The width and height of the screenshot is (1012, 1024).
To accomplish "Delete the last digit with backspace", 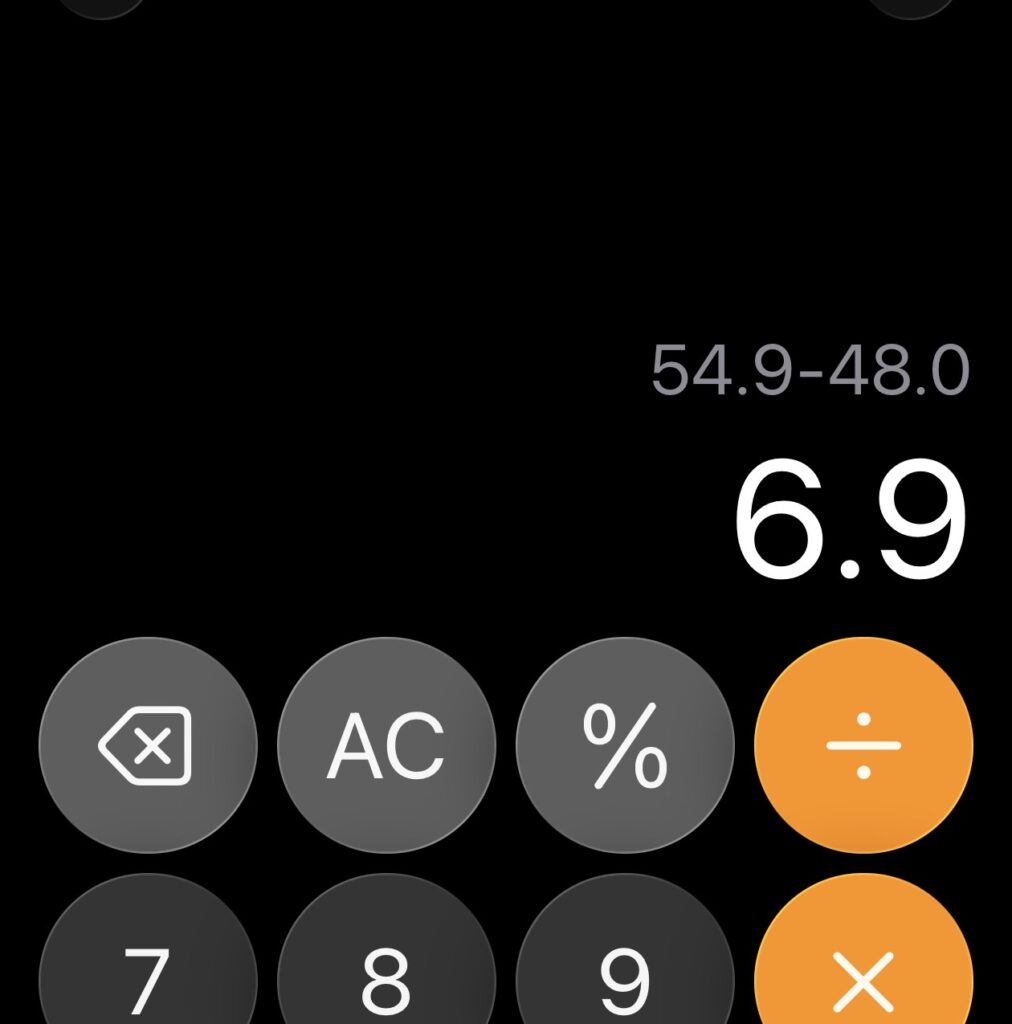I will 148,745.
